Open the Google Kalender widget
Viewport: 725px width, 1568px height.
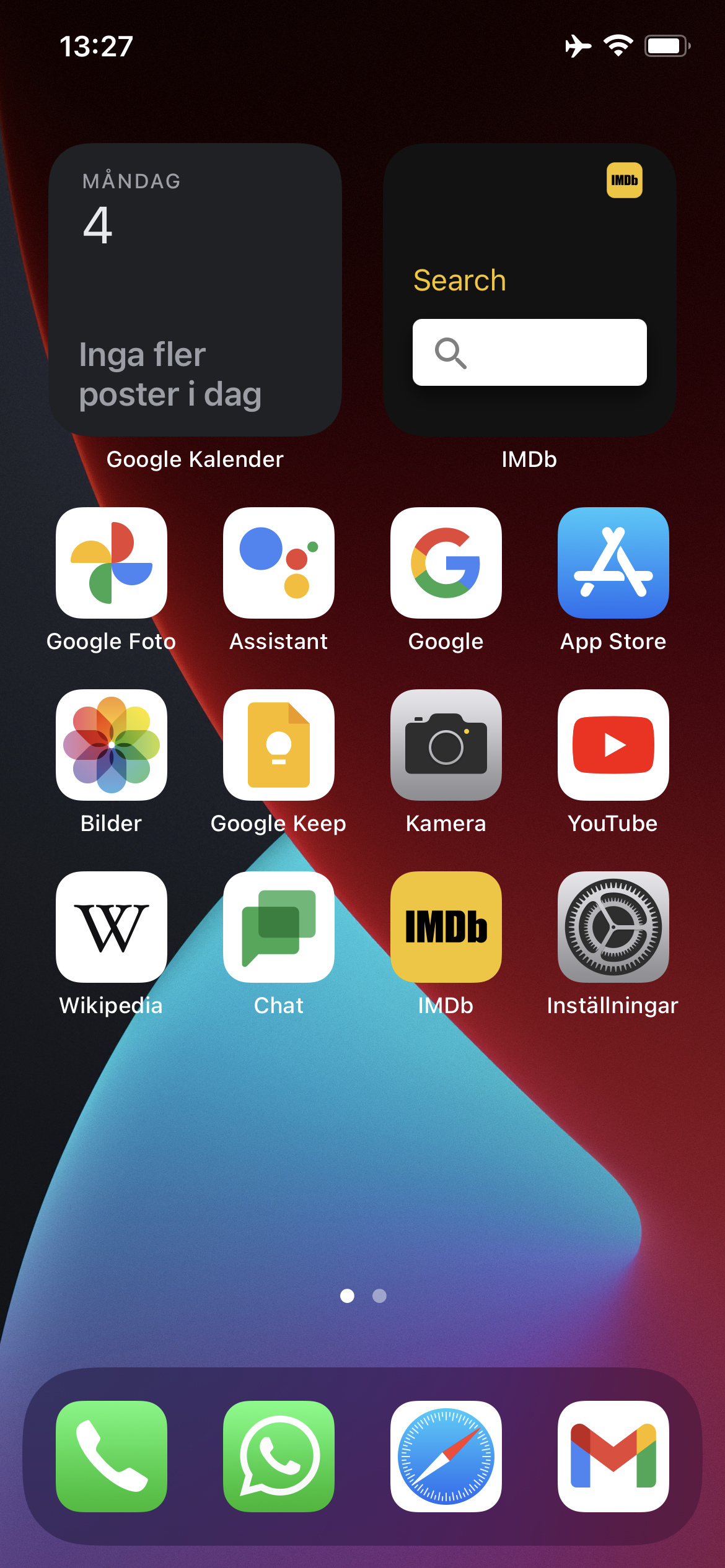[x=195, y=290]
